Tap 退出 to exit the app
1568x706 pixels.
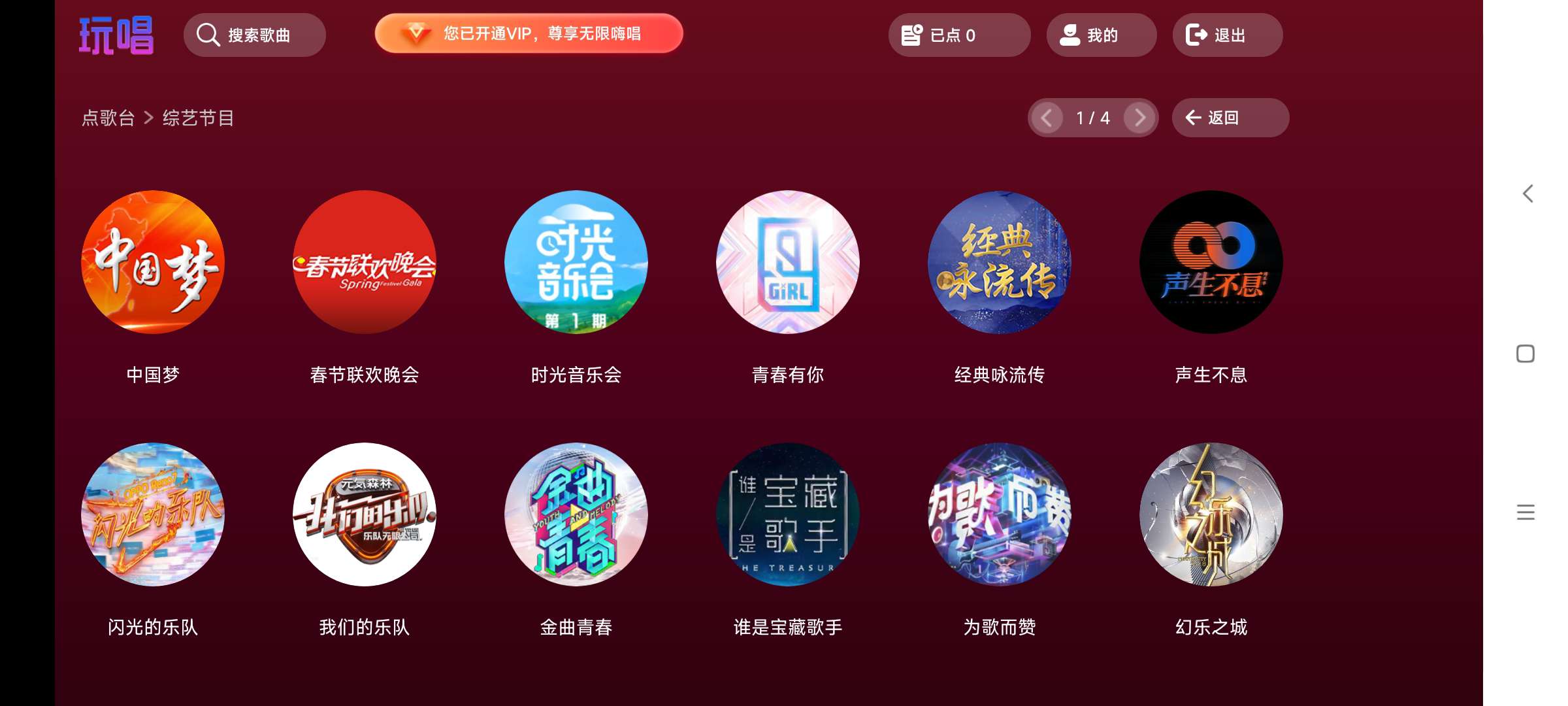pyautogui.click(x=1226, y=35)
